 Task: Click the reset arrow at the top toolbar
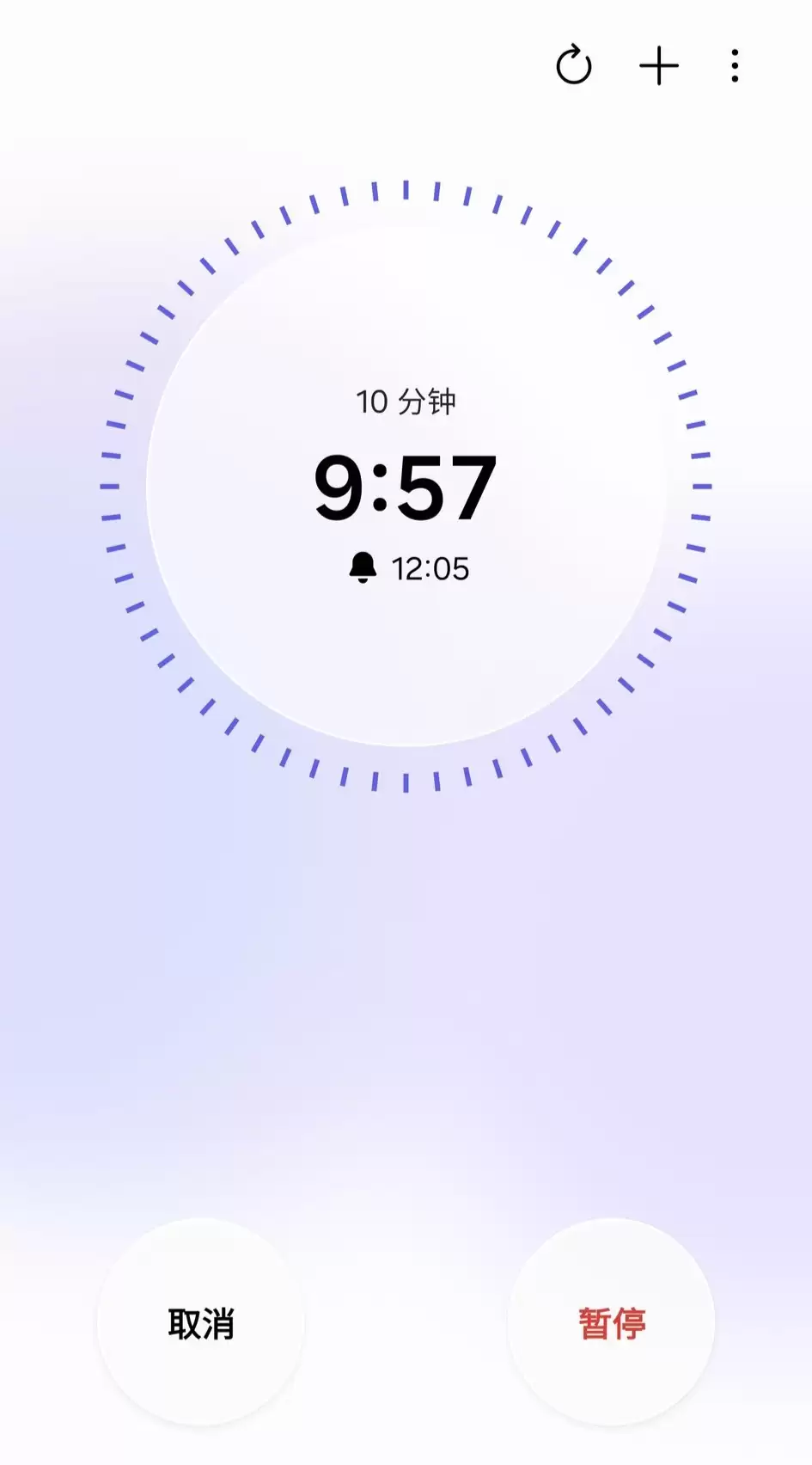(575, 66)
